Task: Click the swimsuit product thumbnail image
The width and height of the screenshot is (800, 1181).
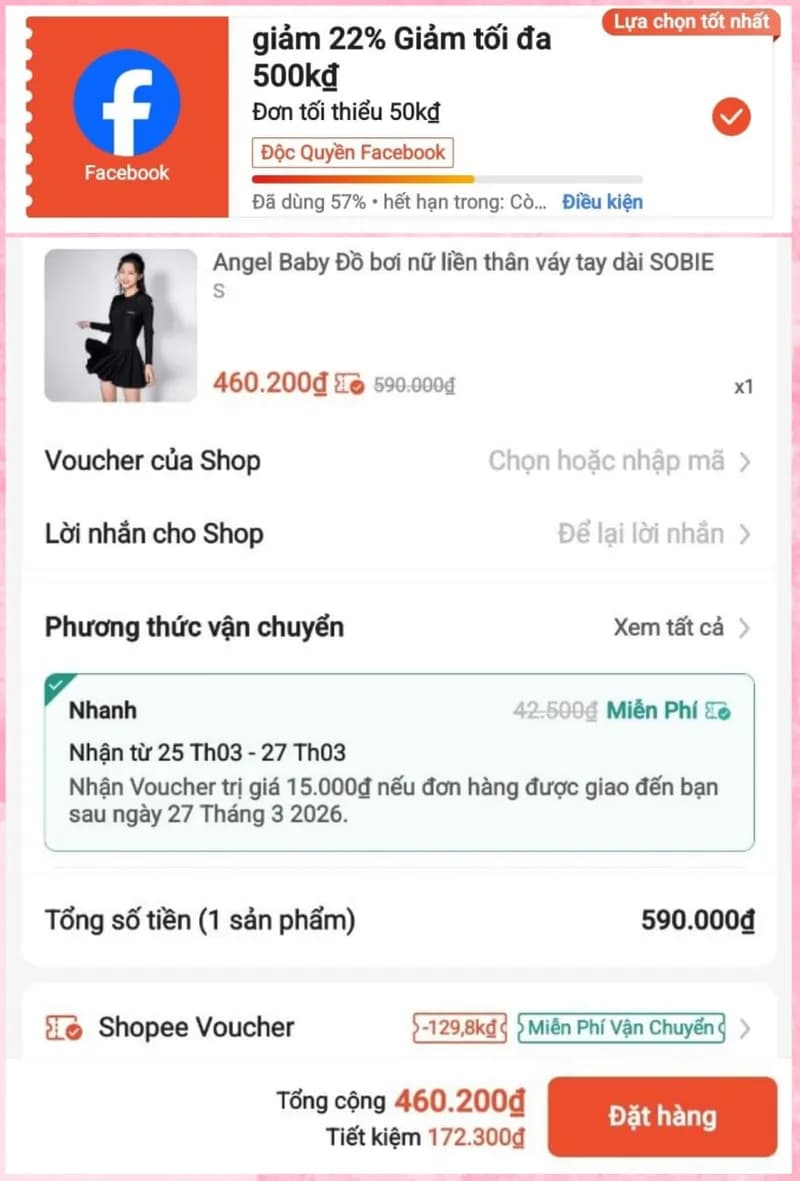Action: 120,327
